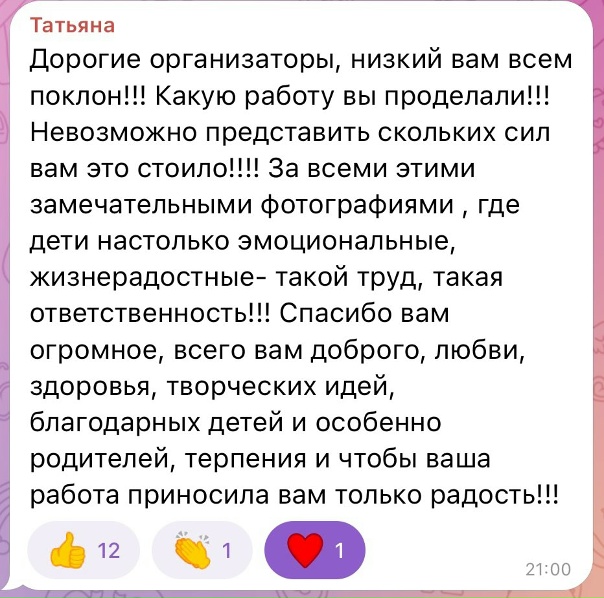Open Татьяна's profile from the sender name
604x598 pixels.
point(73,25)
